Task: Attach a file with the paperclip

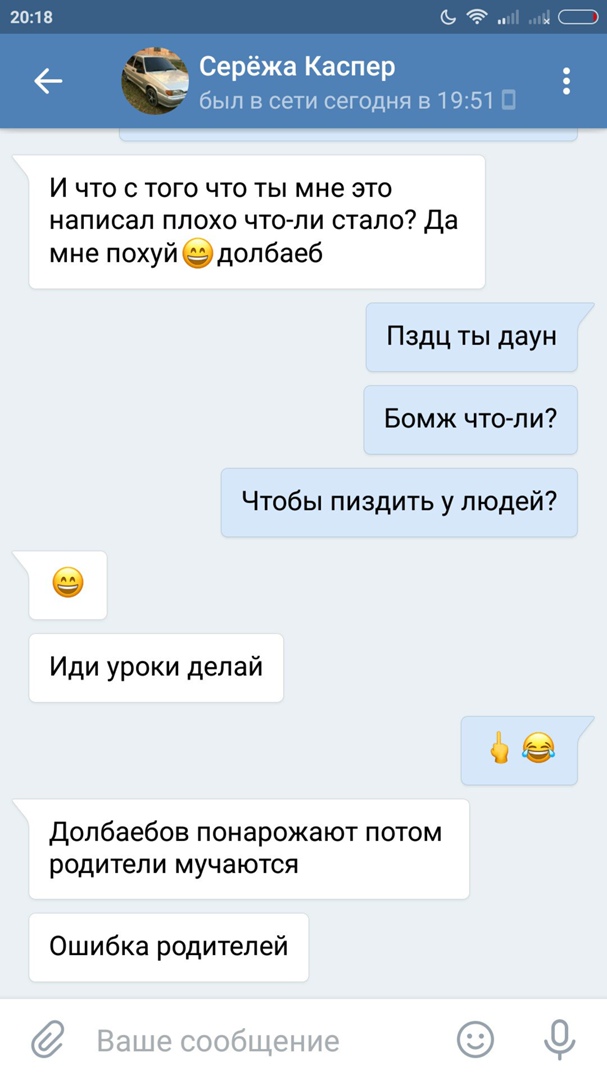Action: tap(47, 1040)
